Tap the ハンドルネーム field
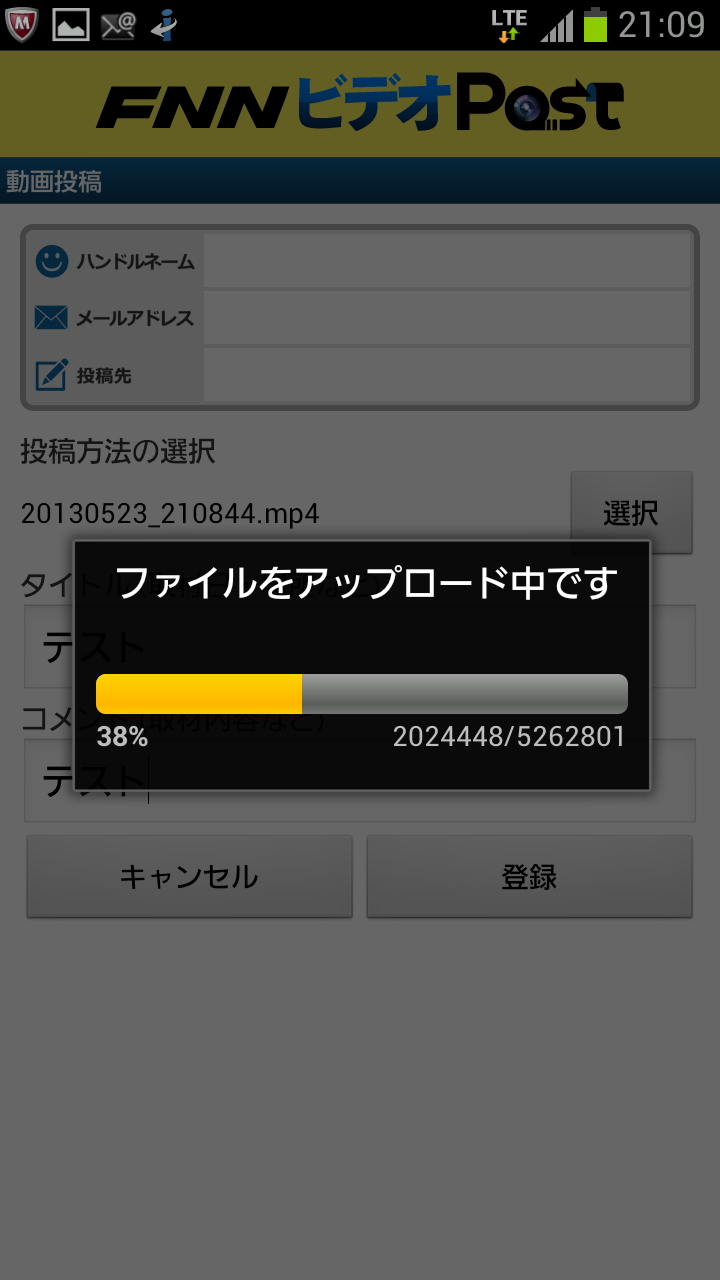 click(x=446, y=261)
